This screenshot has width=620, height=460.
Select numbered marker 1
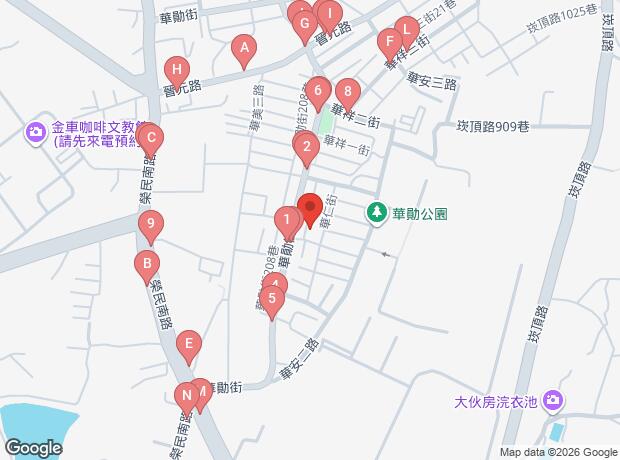click(286, 219)
